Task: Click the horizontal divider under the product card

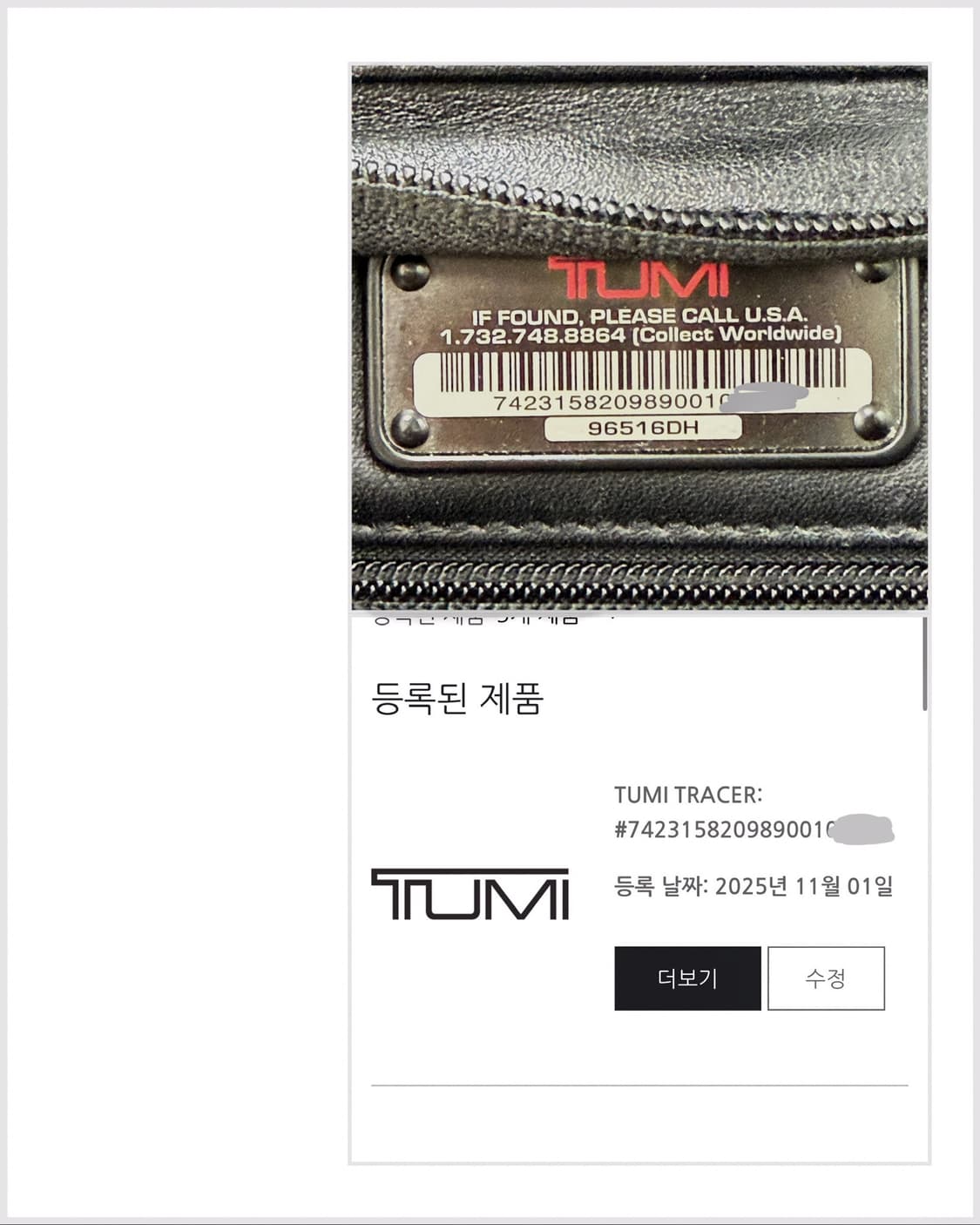Action: pos(642,1084)
